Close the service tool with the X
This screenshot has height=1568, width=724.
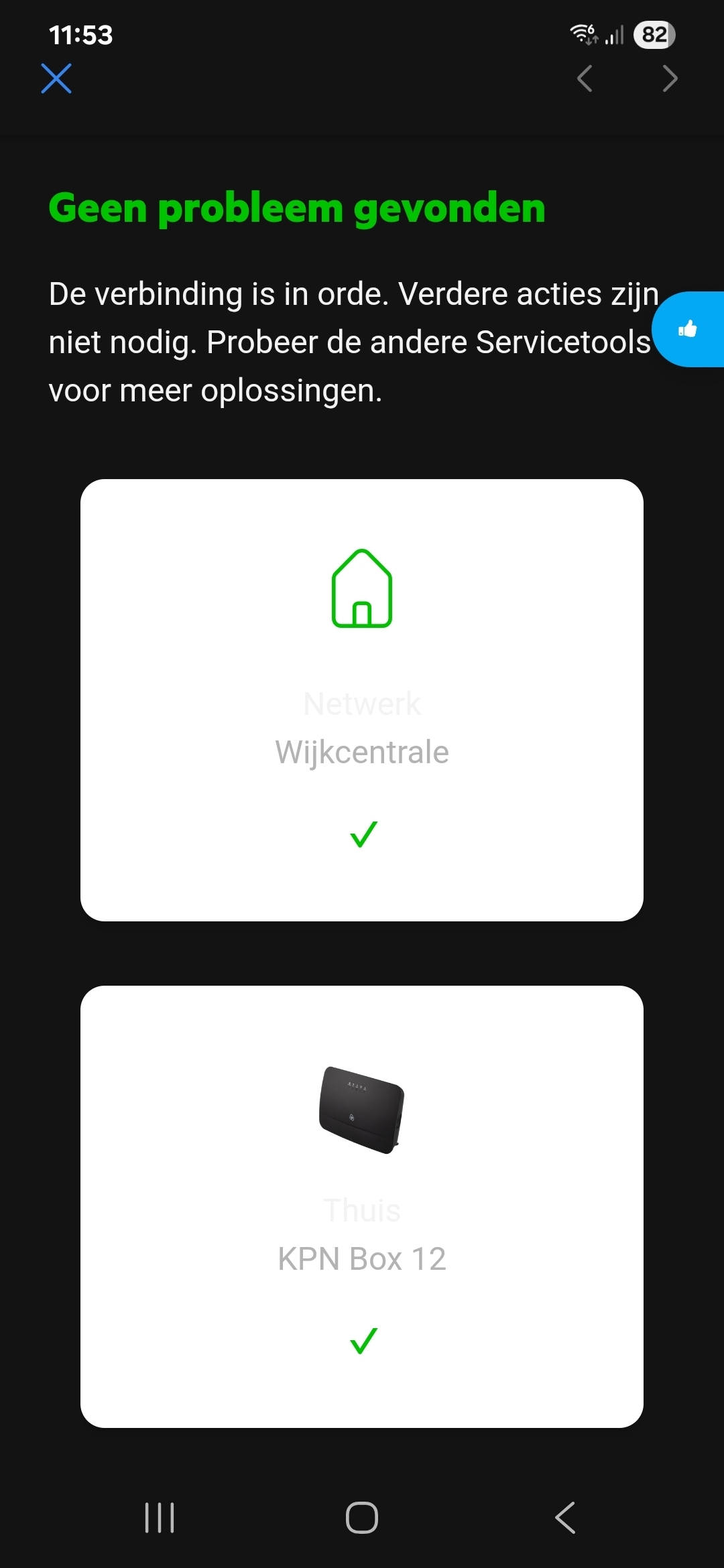click(x=56, y=78)
